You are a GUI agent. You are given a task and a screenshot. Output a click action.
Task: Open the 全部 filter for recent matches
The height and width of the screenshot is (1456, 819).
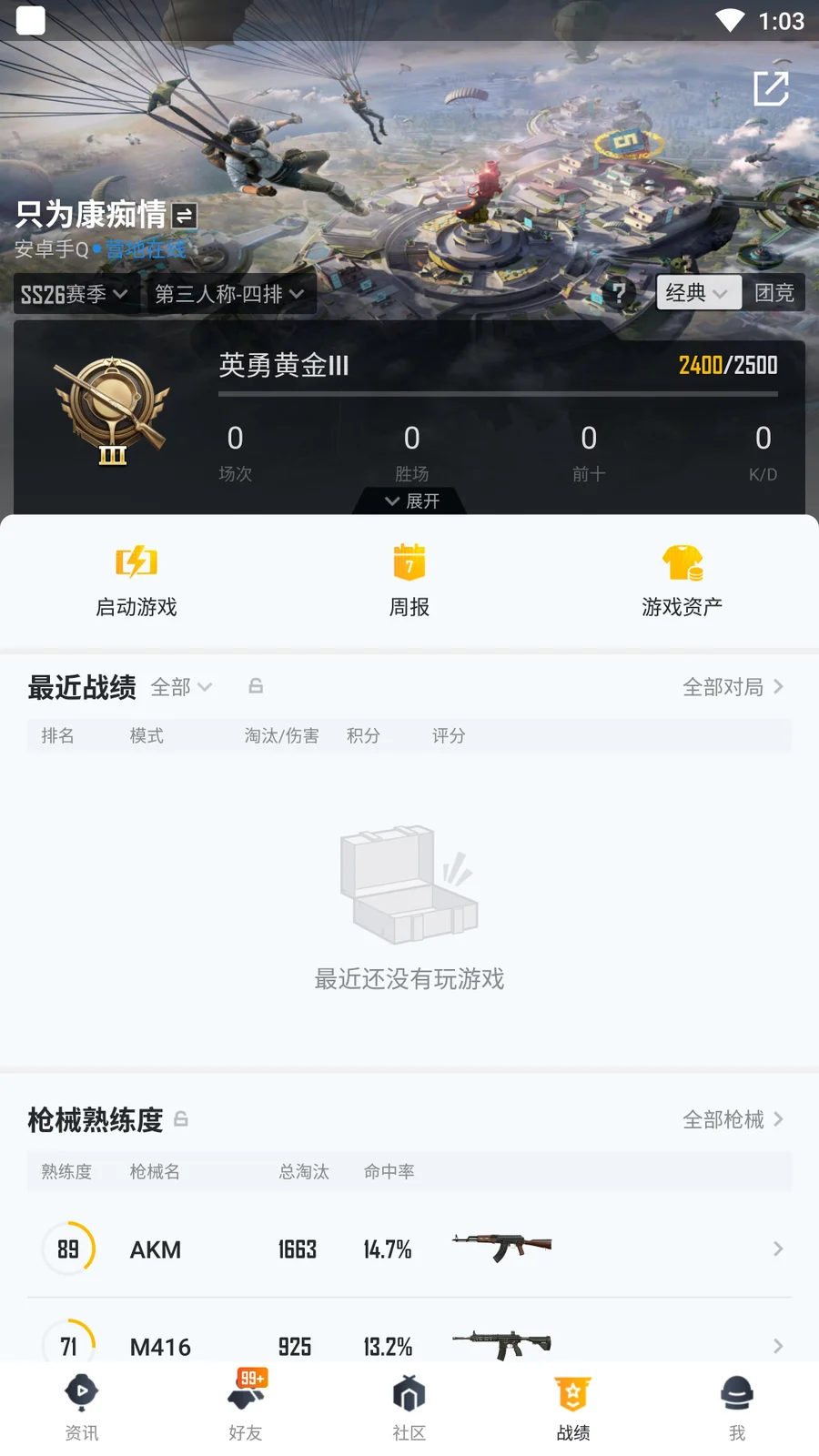click(x=181, y=687)
